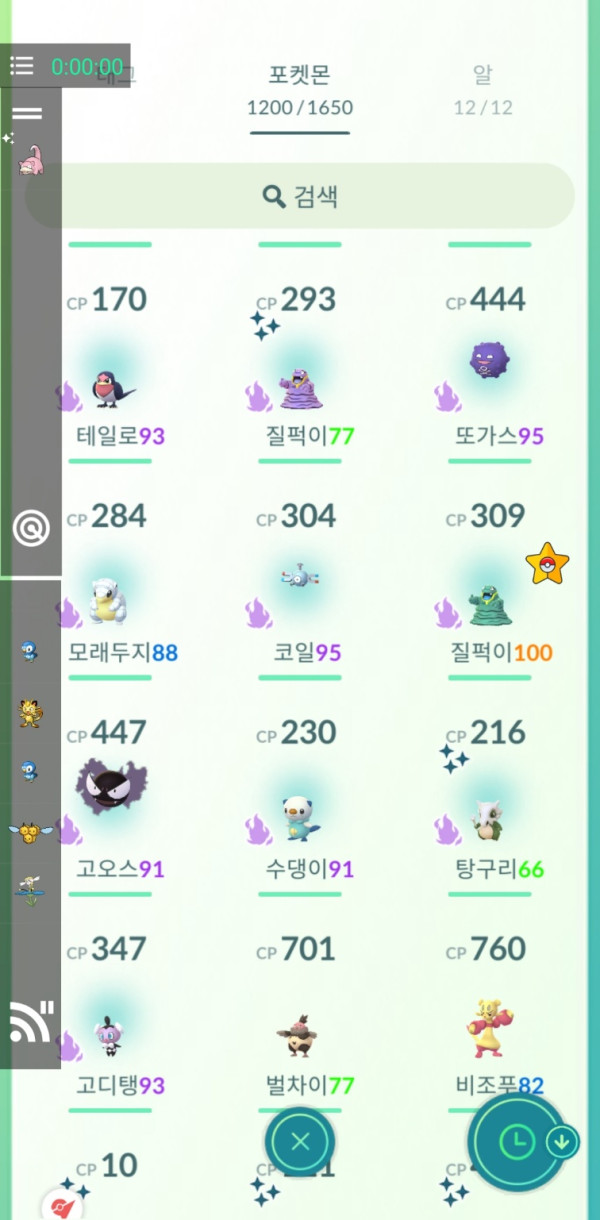This screenshot has width=600, height=1220.
Task: Close the Pokémon storage with X button
Action: [x=300, y=1142]
